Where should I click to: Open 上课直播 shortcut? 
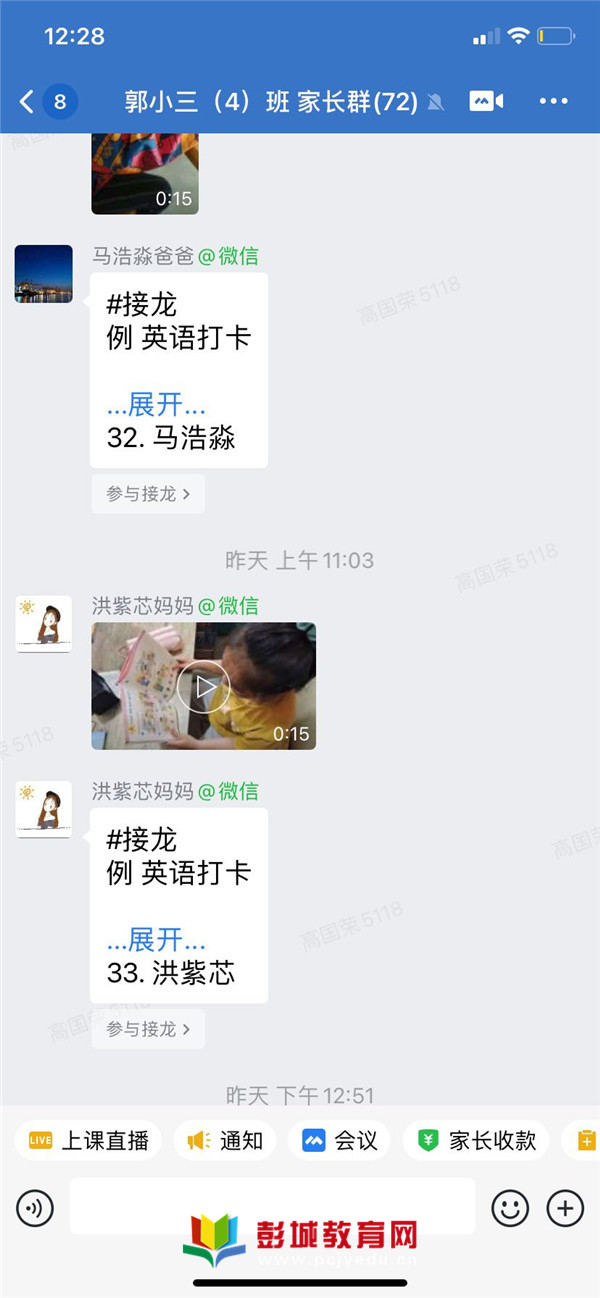[x=88, y=1140]
